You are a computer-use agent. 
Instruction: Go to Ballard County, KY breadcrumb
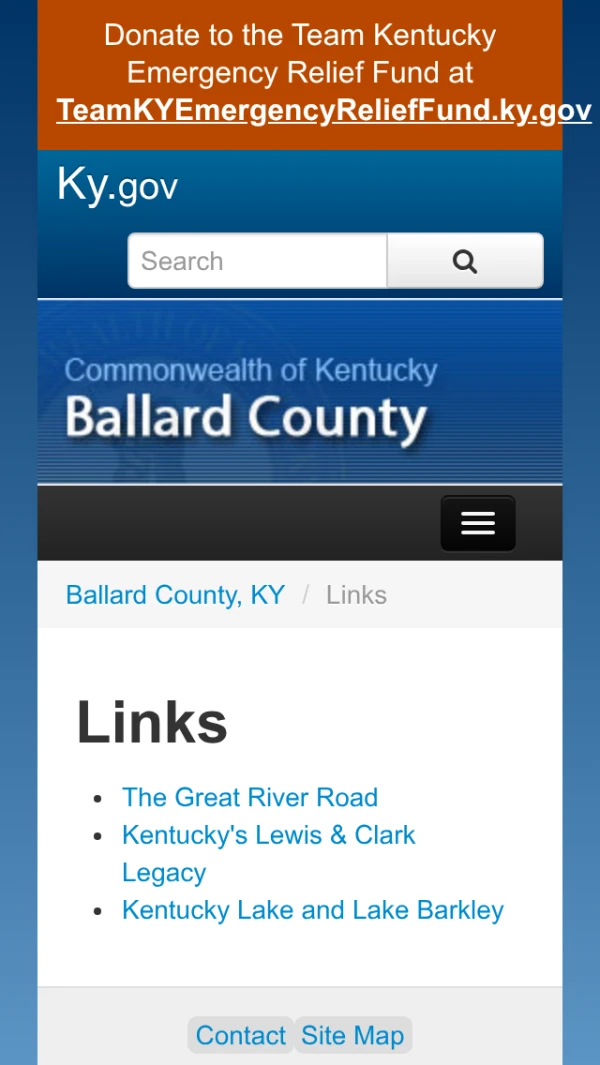pos(175,595)
